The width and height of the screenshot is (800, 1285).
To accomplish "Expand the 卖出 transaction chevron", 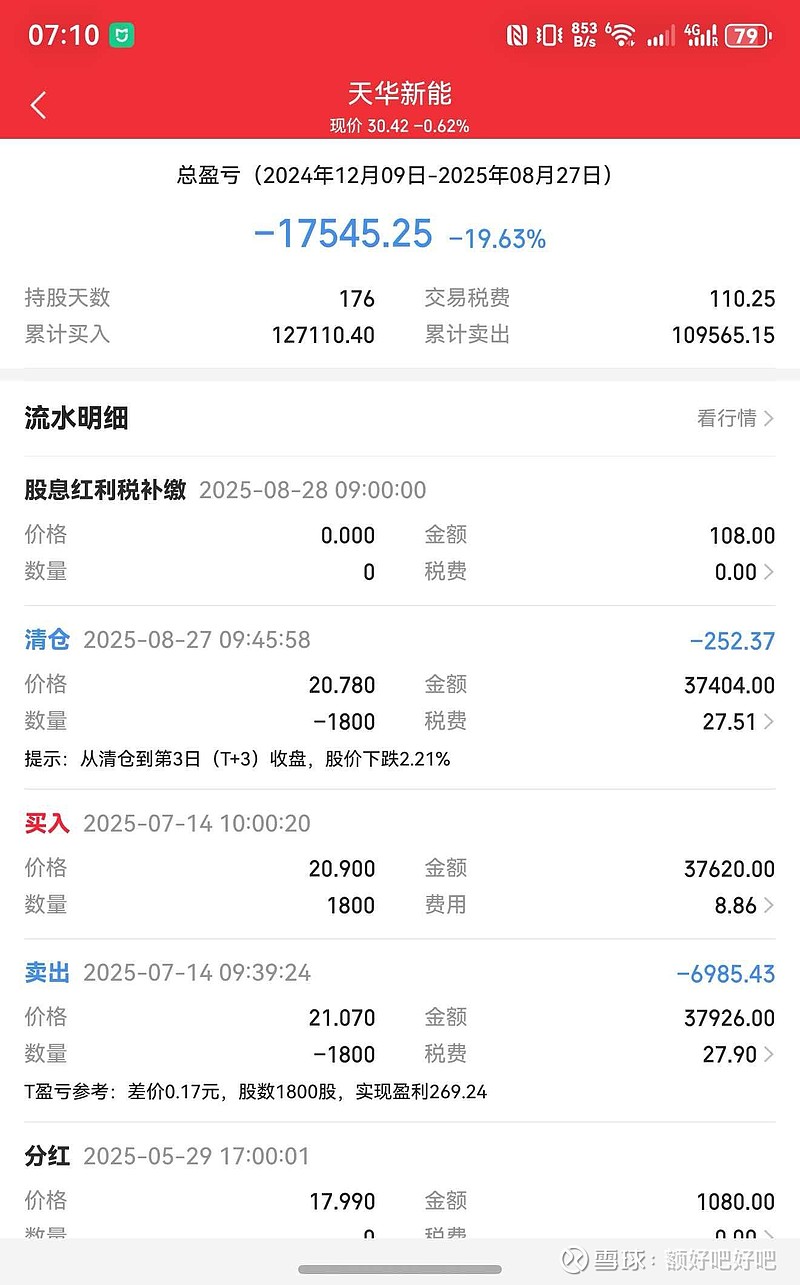I will point(768,1053).
